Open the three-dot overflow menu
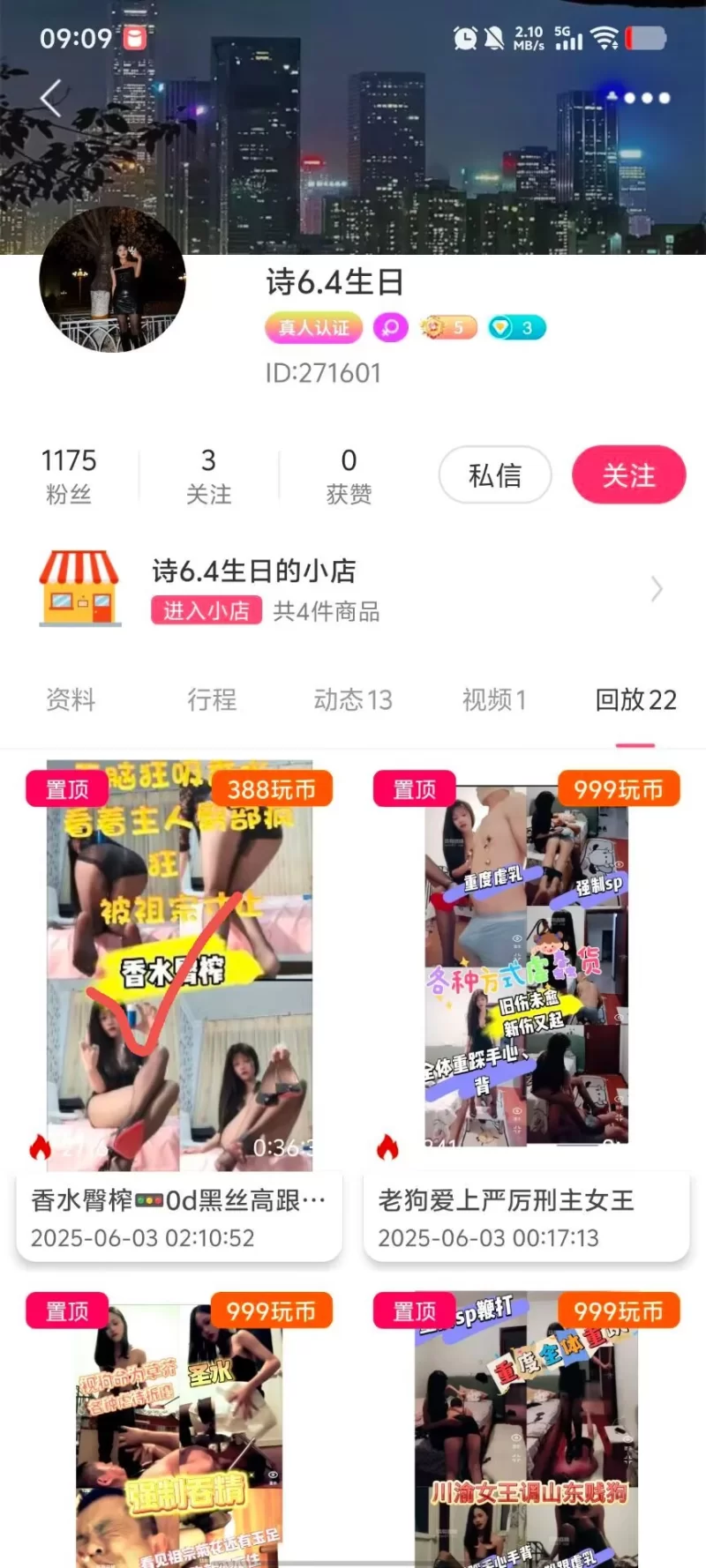Screen dimensions: 706x1568 click(x=647, y=98)
